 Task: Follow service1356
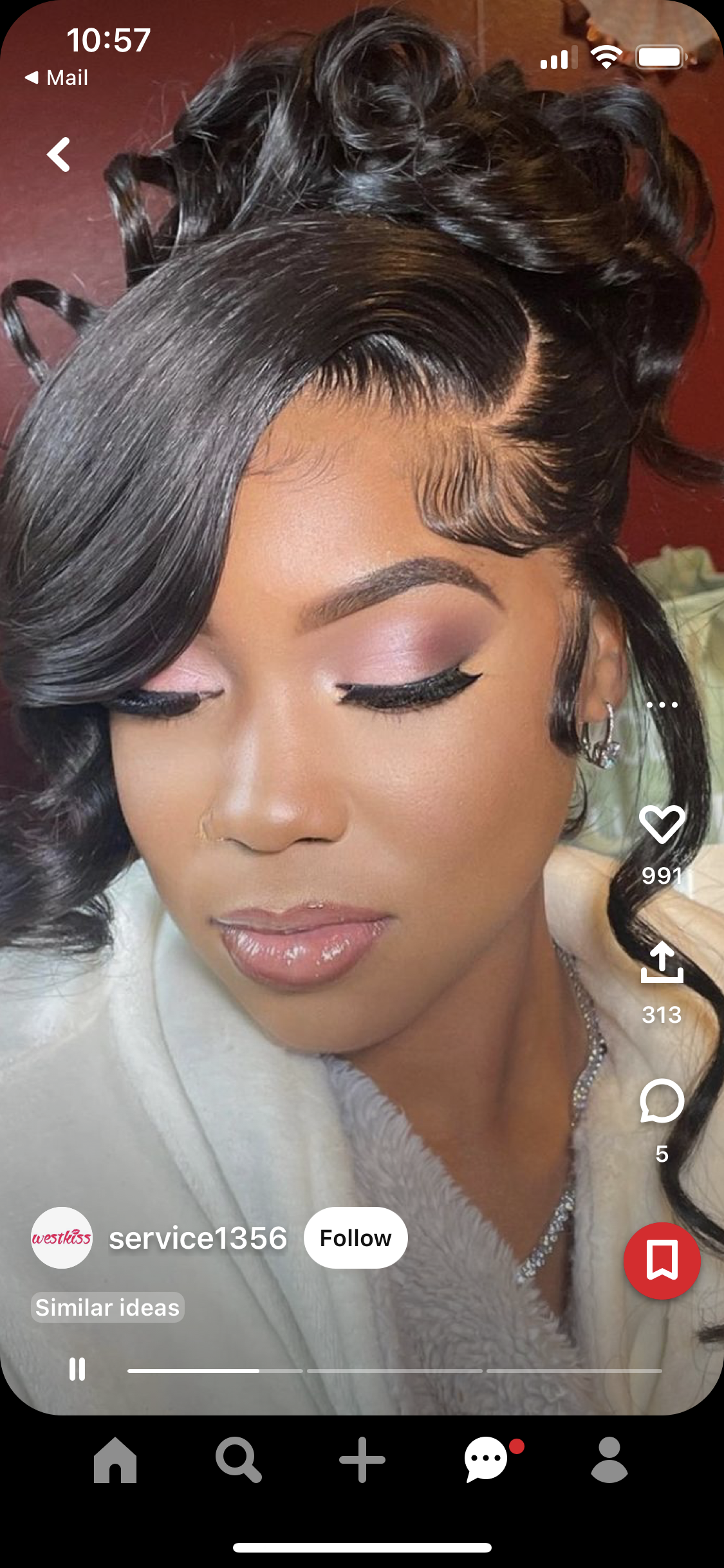[x=355, y=1238]
